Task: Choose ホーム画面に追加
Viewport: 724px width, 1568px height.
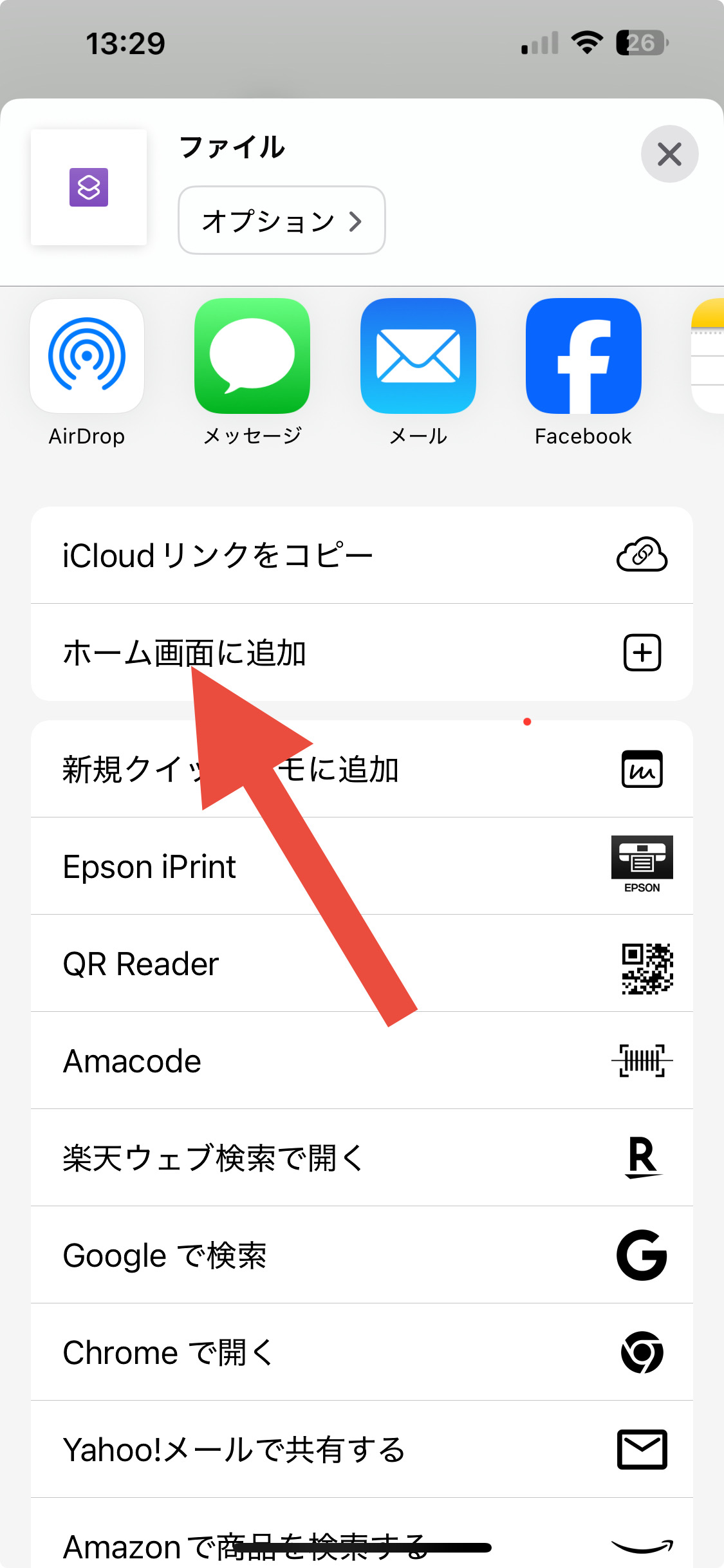Action: (x=362, y=653)
